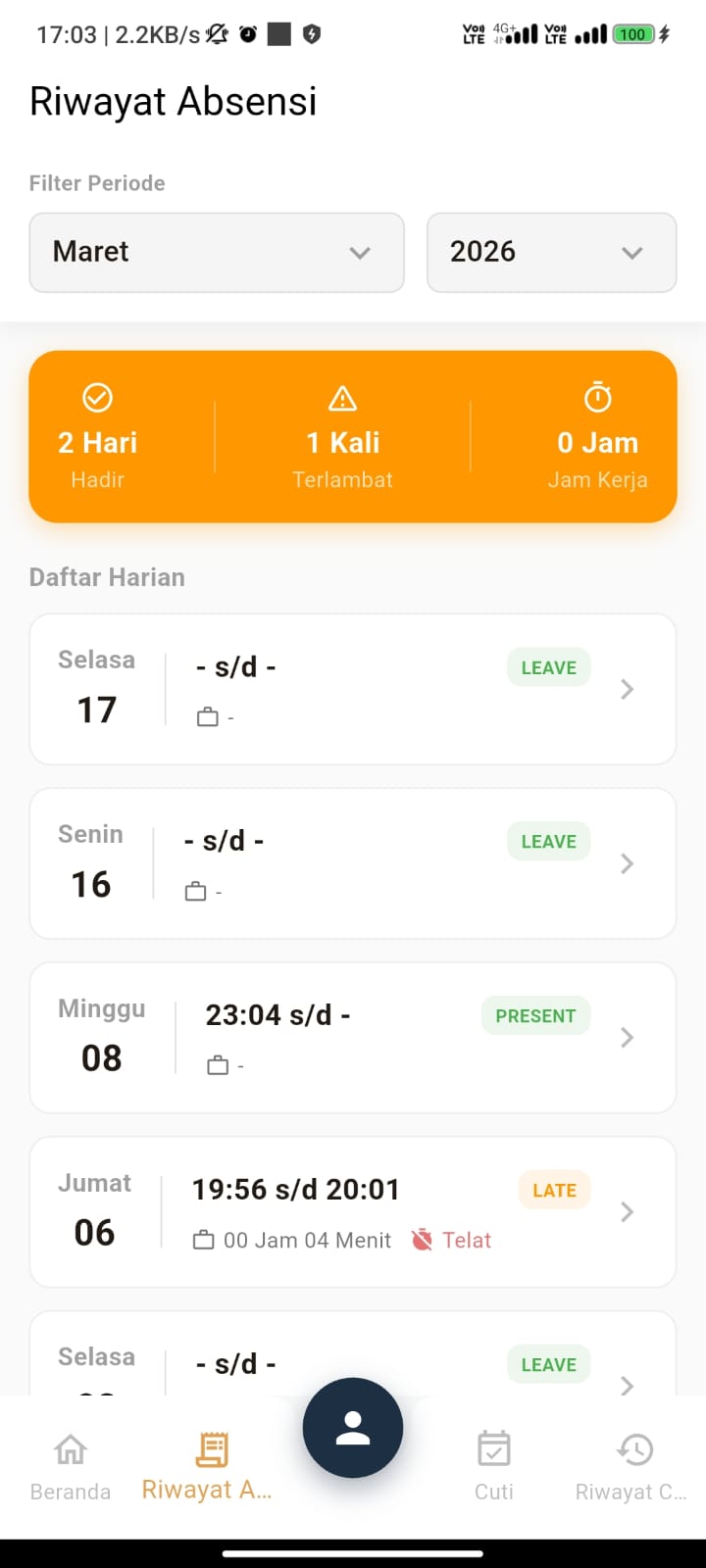Open the Maret month dropdown
Screen dimensions: 706x1568
pyautogui.click(x=217, y=252)
